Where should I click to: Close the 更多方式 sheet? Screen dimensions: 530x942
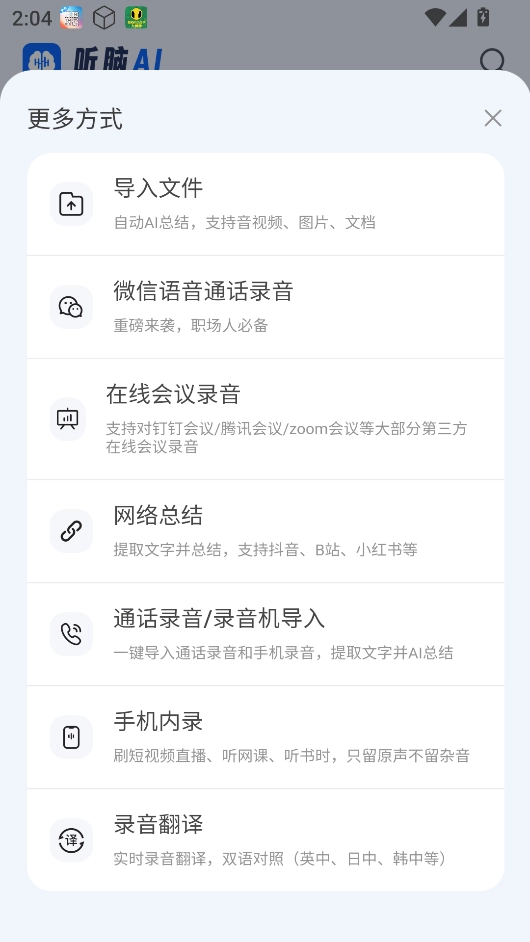(493, 118)
